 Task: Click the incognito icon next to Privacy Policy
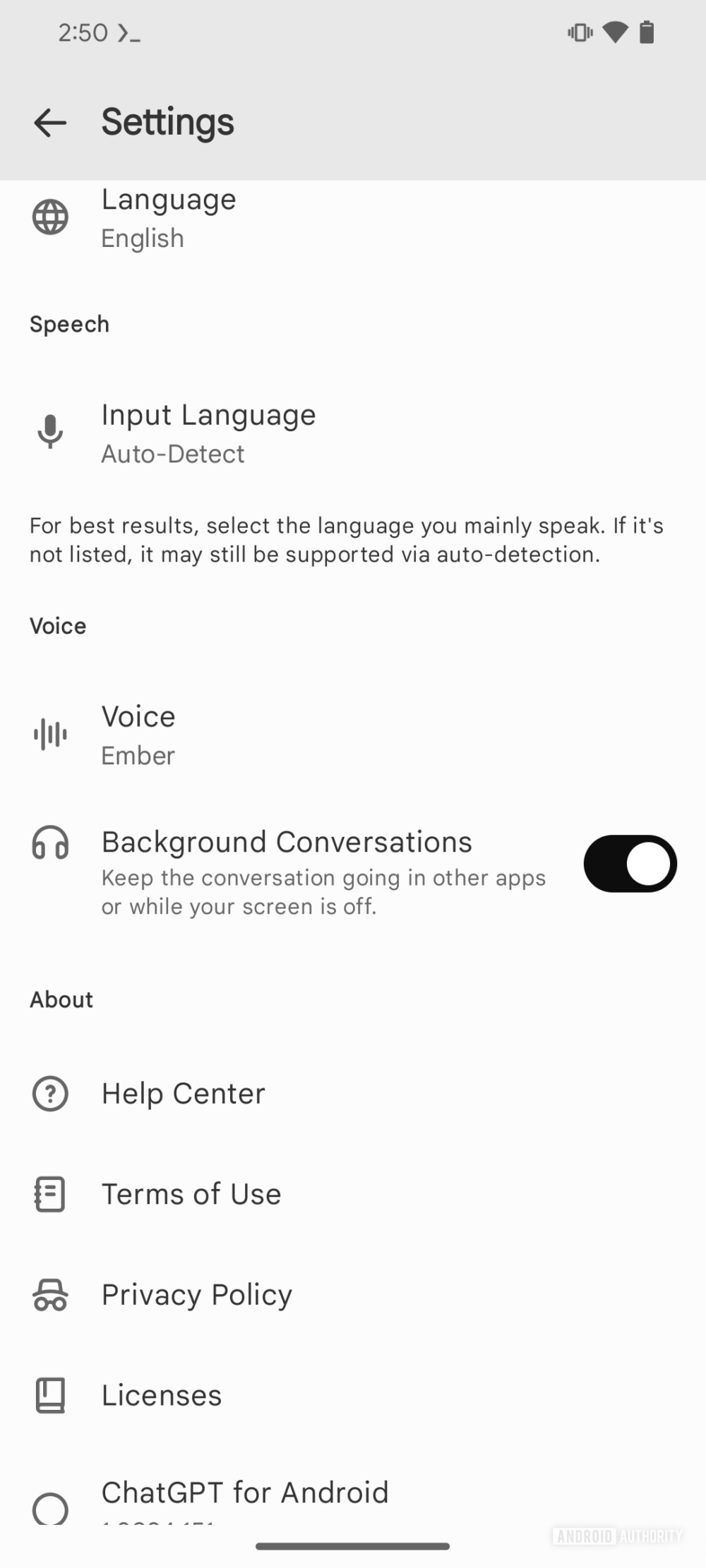tap(49, 1295)
